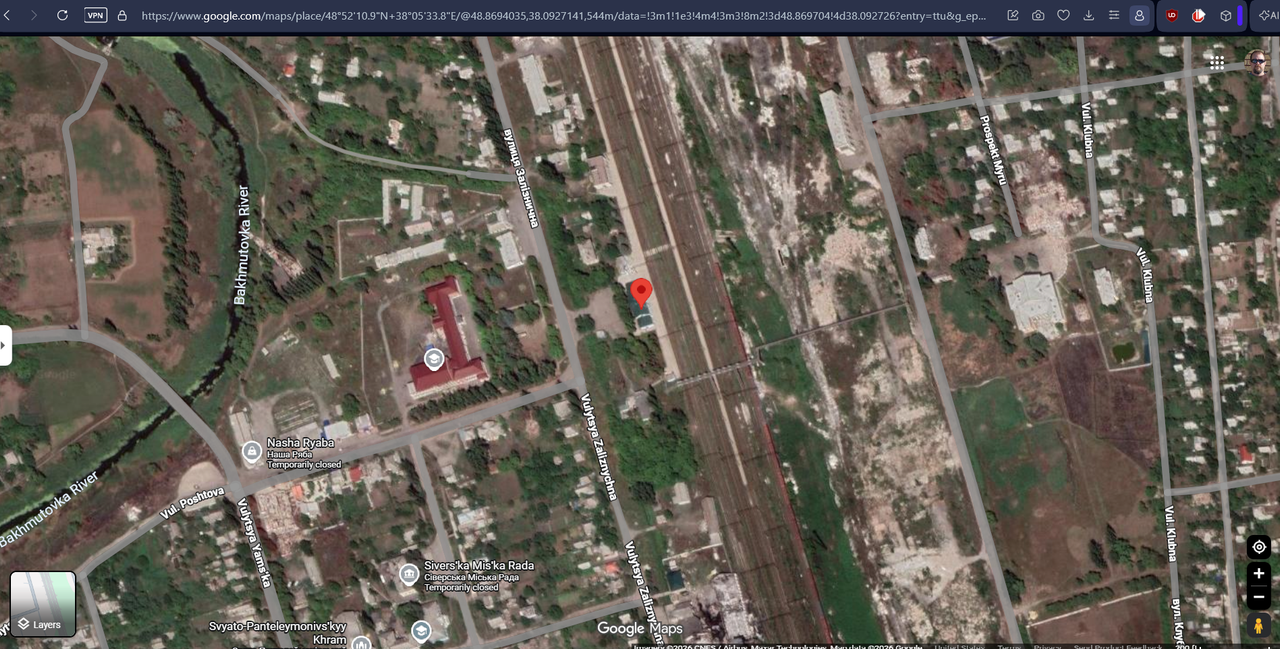The image size is (1280, 649).
Task: Expand the collapsed side panel arrow
Action: coord(5,345)
